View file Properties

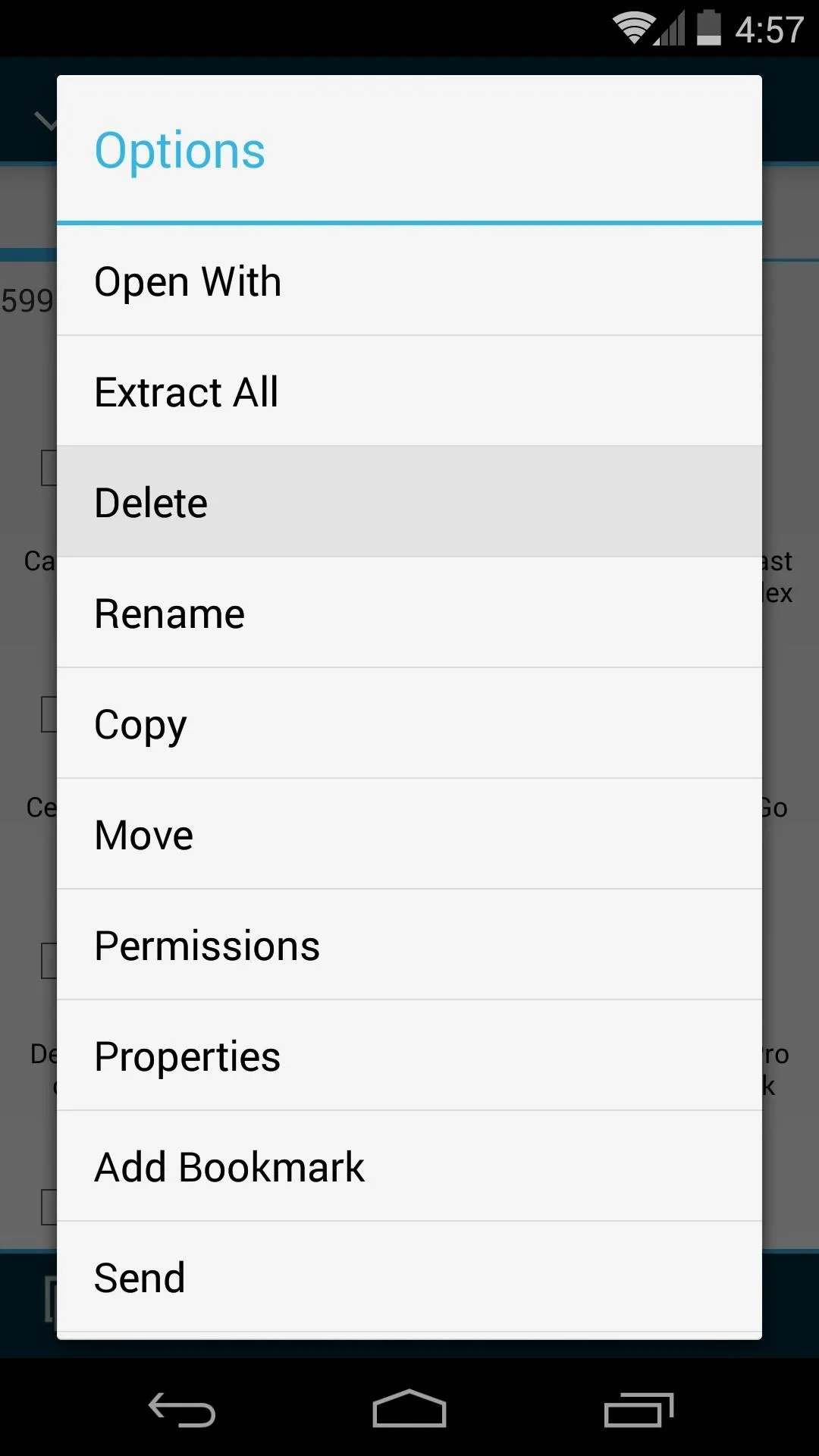pyautogui.click(x=409, y=1056)
